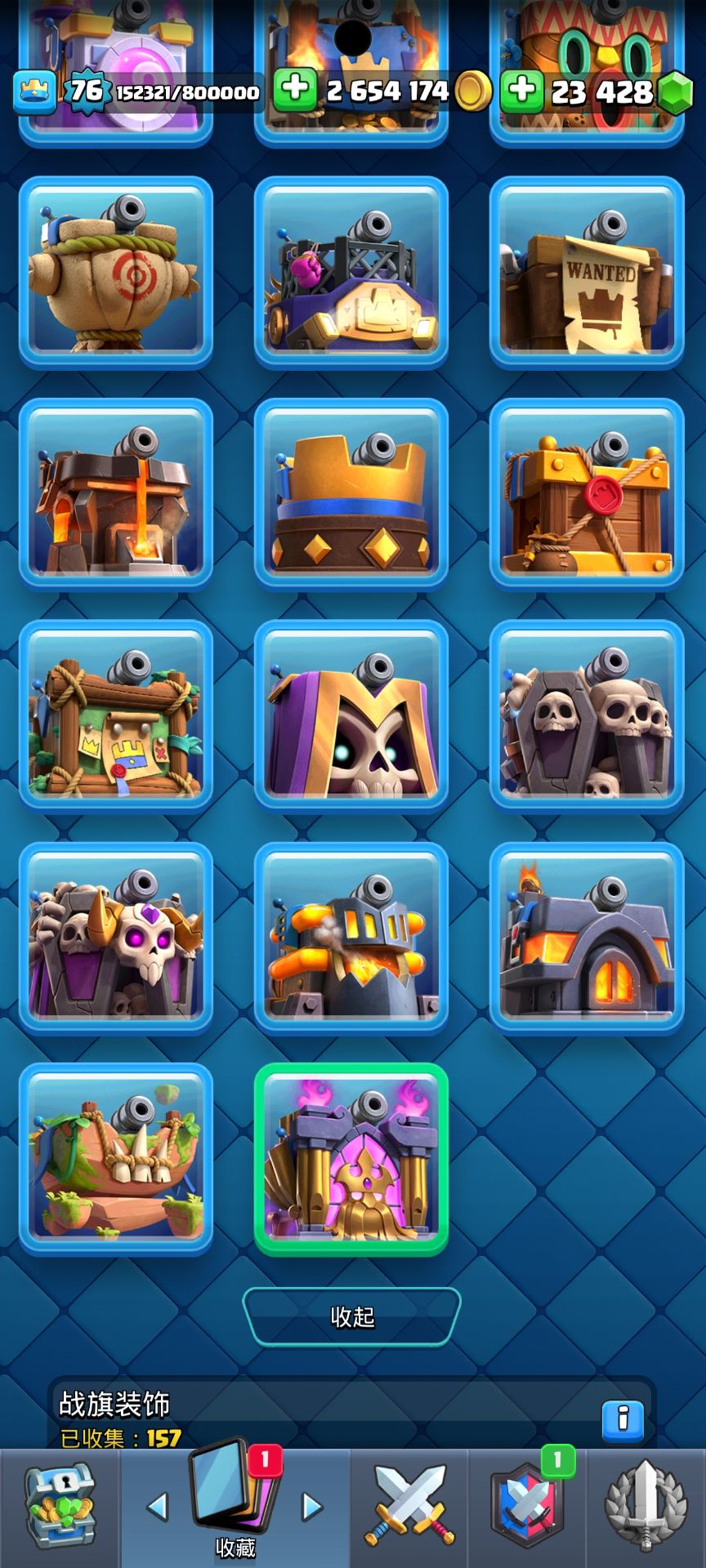Select the wooden crate with red seal skin

(x=587, y=495)
